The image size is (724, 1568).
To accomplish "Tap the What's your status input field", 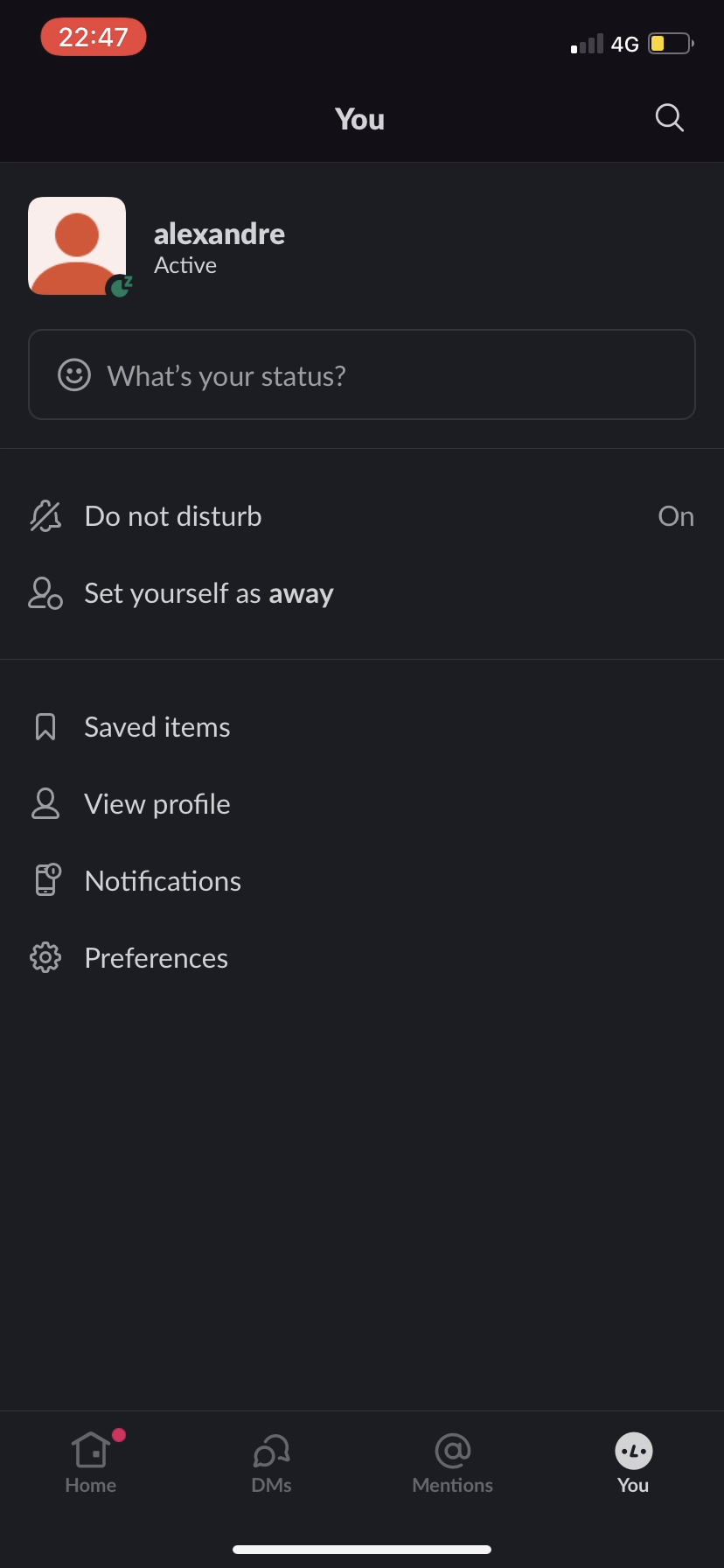I will [361, 374].
